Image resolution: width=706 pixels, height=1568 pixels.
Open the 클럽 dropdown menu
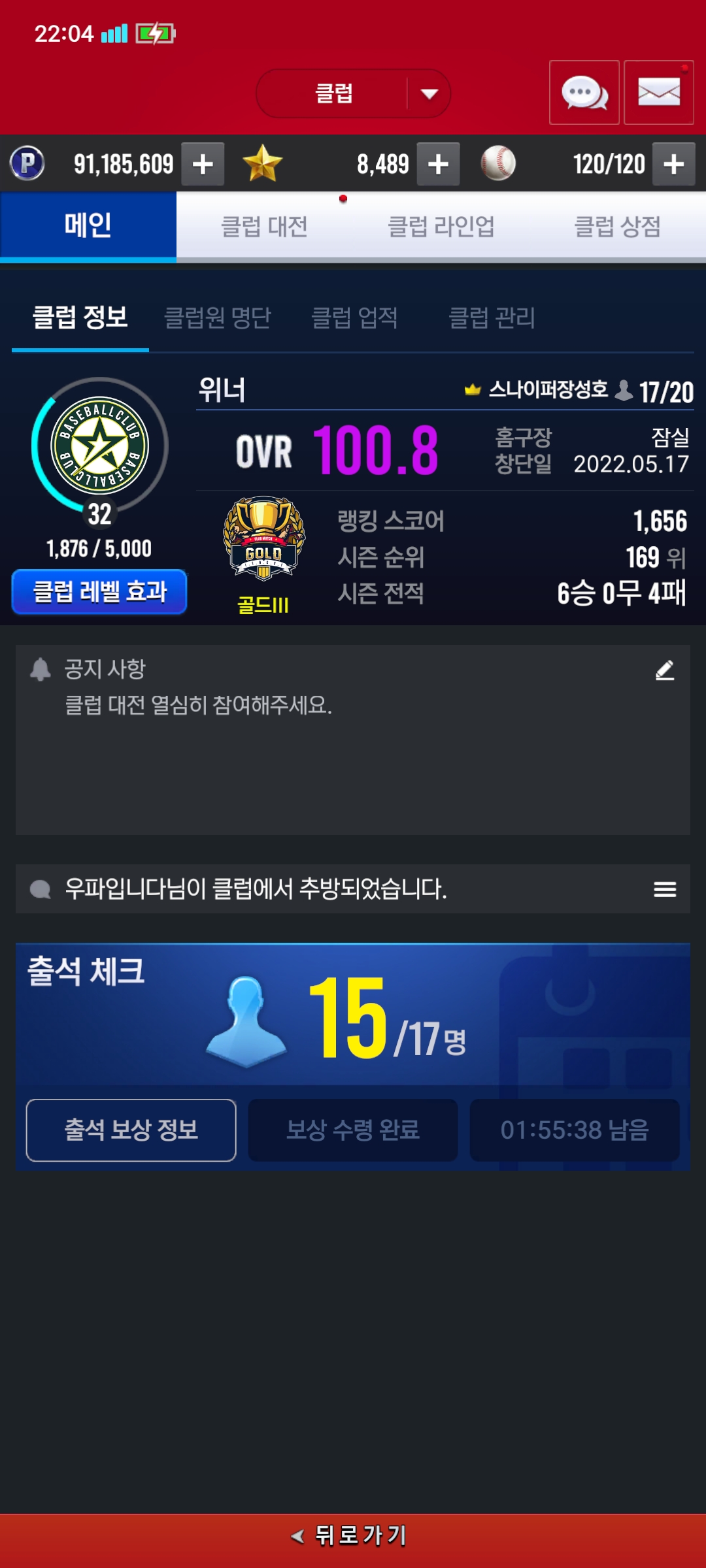click(353, 93)
